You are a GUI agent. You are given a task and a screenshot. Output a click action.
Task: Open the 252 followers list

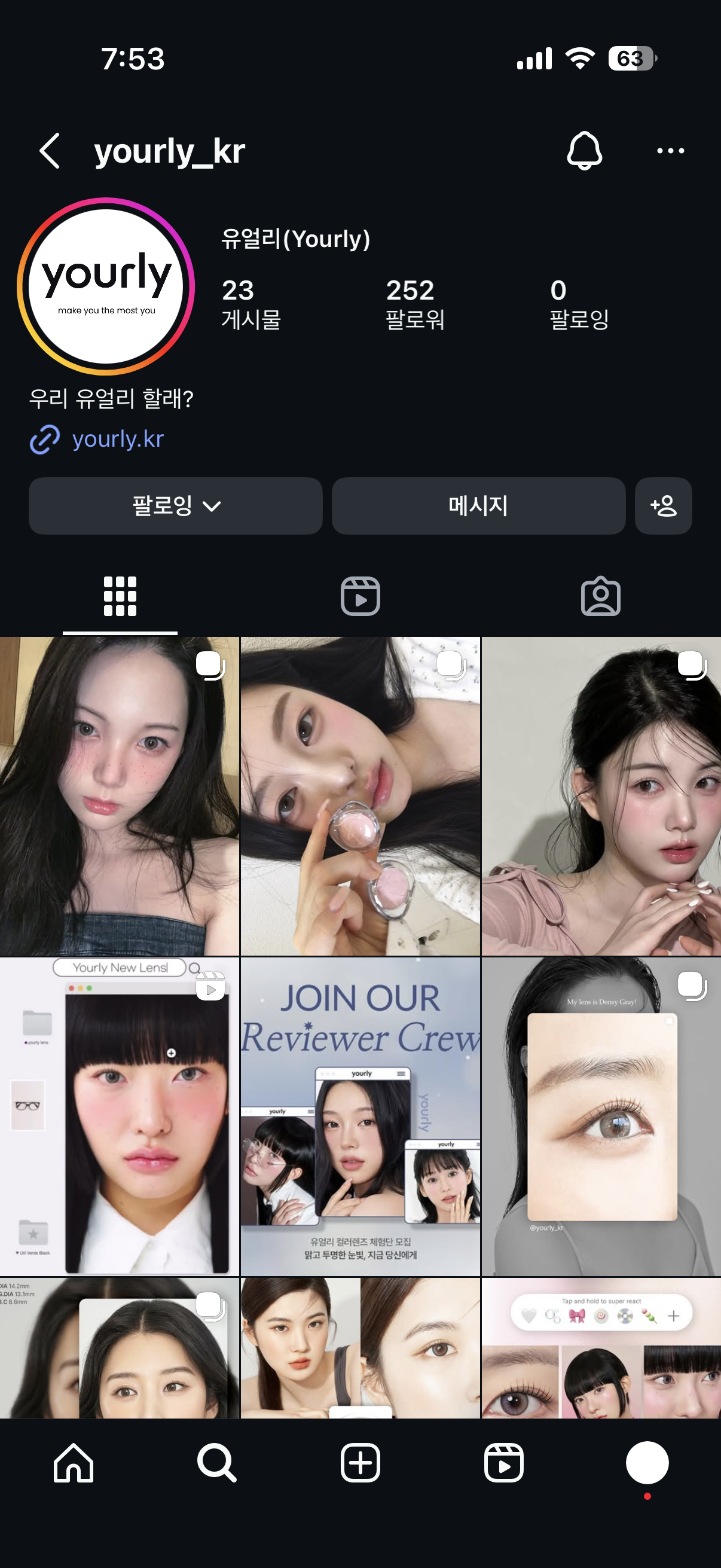tap(415, 303)
